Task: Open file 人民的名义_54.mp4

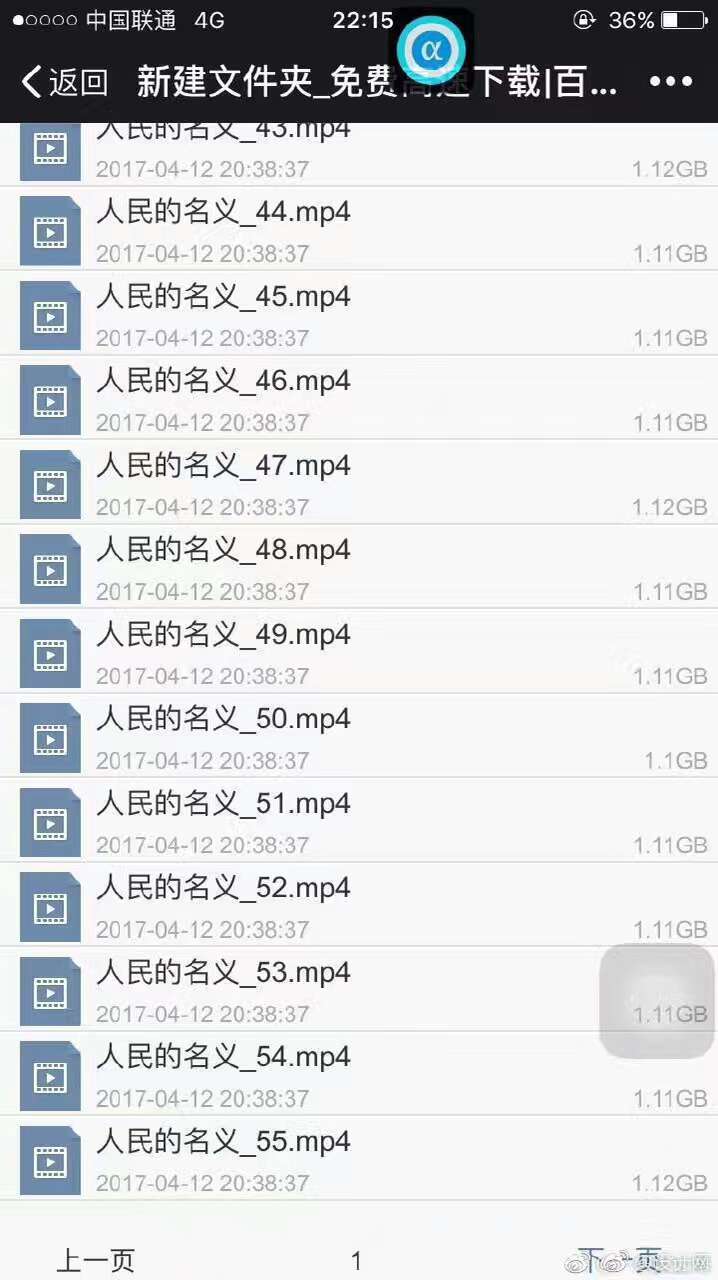Action: pos(223,1074)
